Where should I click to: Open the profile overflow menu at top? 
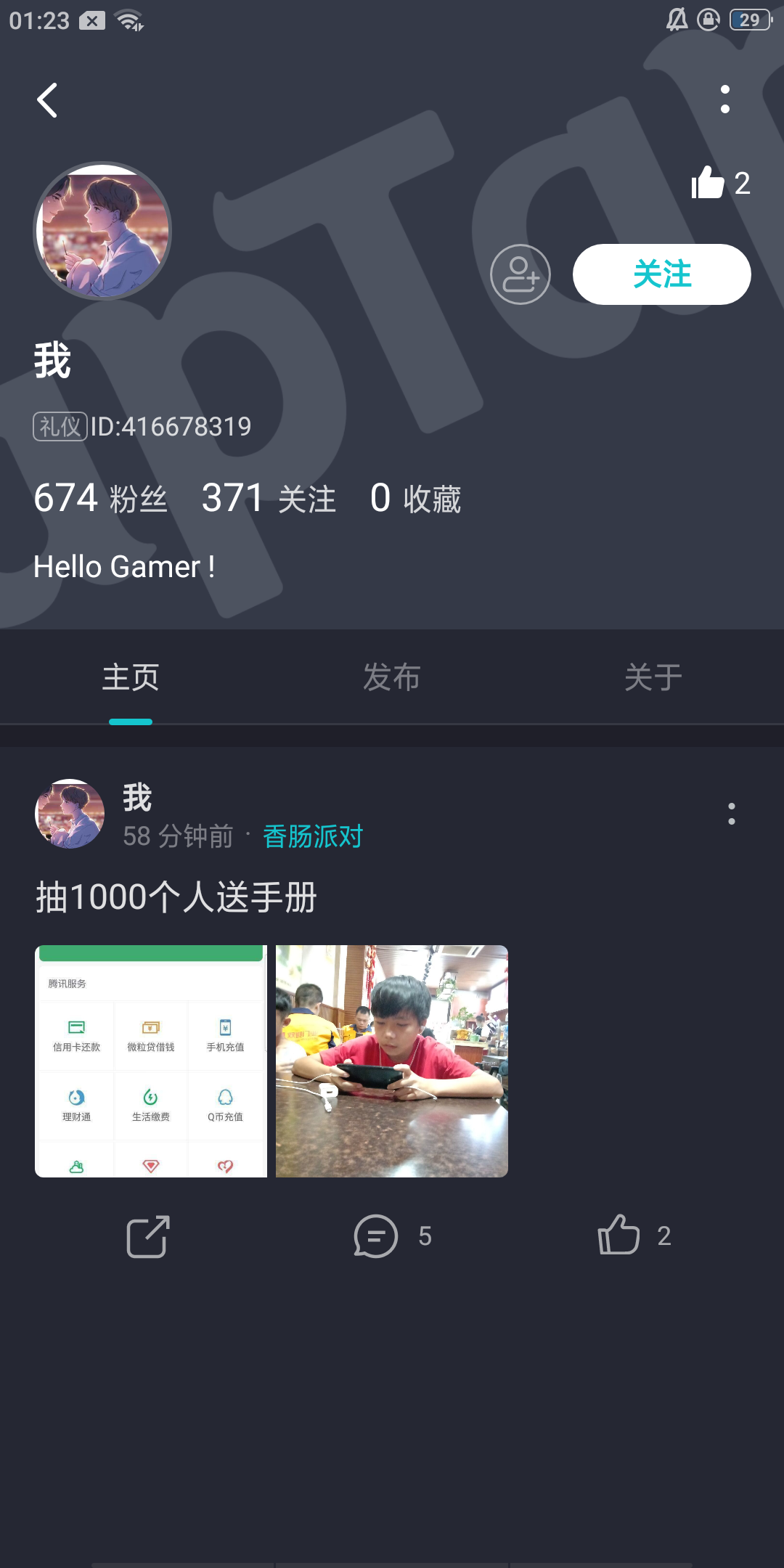point(724,99)
